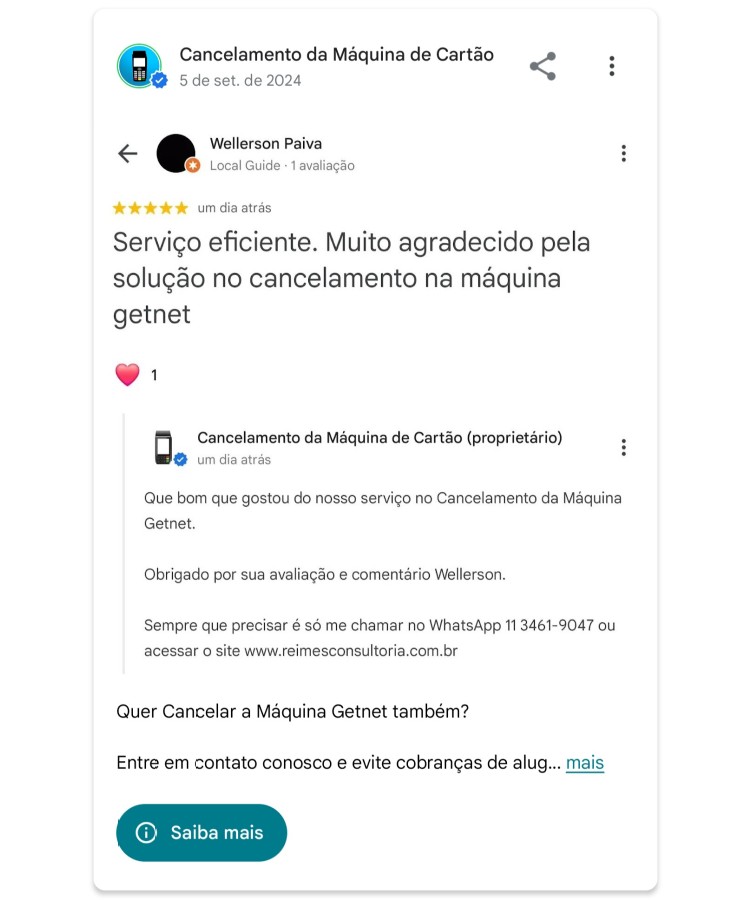Click the owner's reply profile icon
Screen dimensions: 750x900
click(161, 446)
